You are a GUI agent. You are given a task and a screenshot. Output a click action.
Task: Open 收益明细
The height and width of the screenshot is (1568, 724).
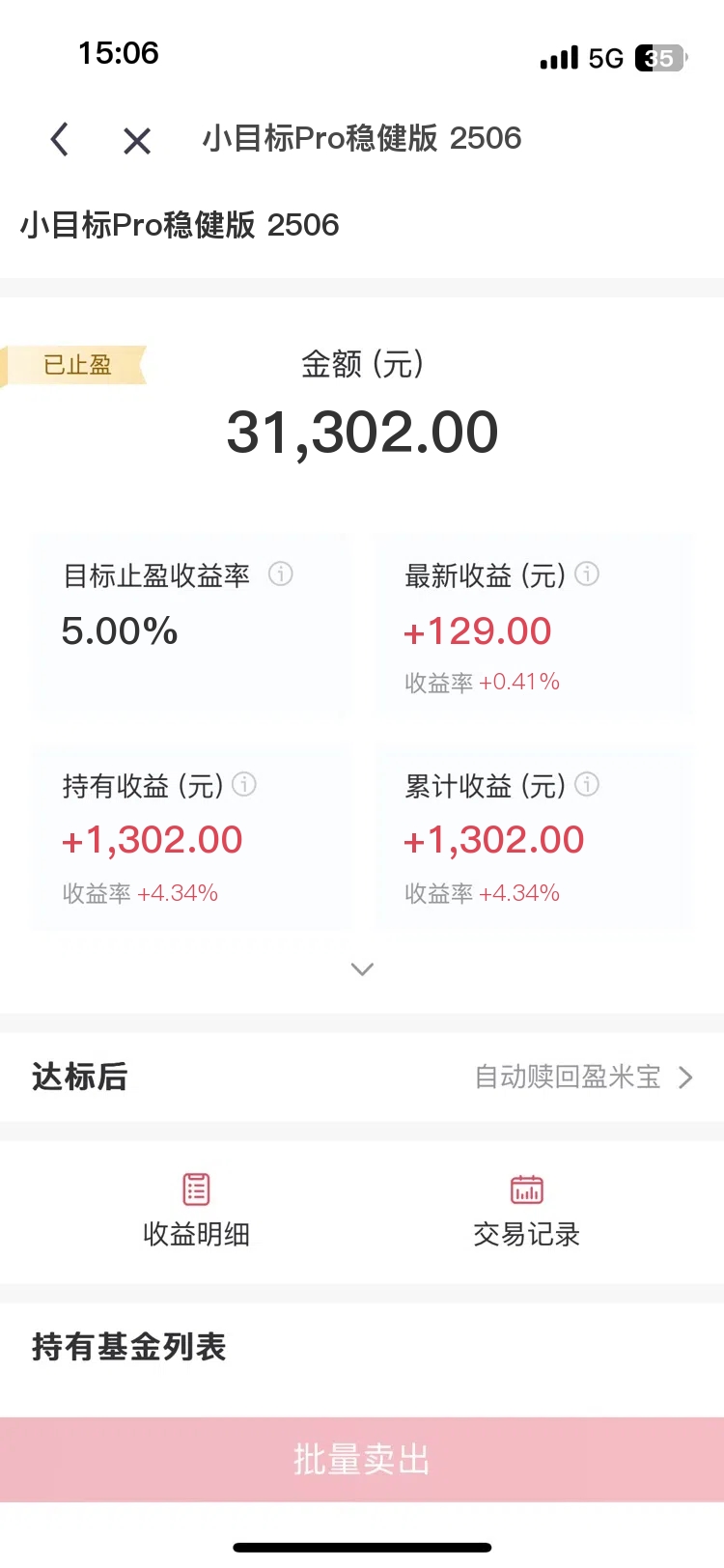point(197,1210)
